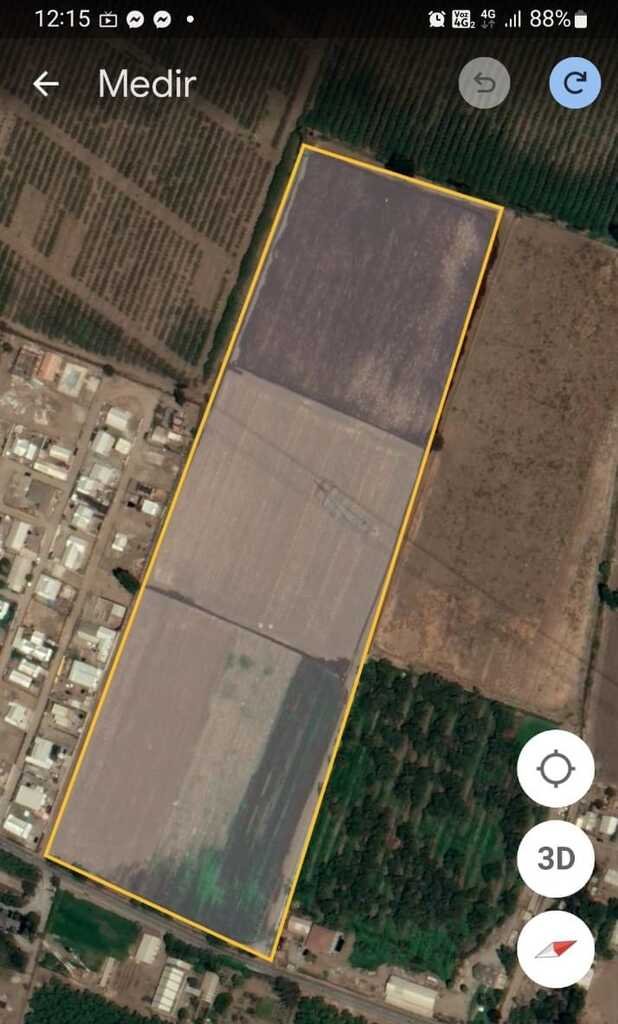Switch the map to 3D view
The width and height of the screenshot is (618, 1024).
point(556,859)
